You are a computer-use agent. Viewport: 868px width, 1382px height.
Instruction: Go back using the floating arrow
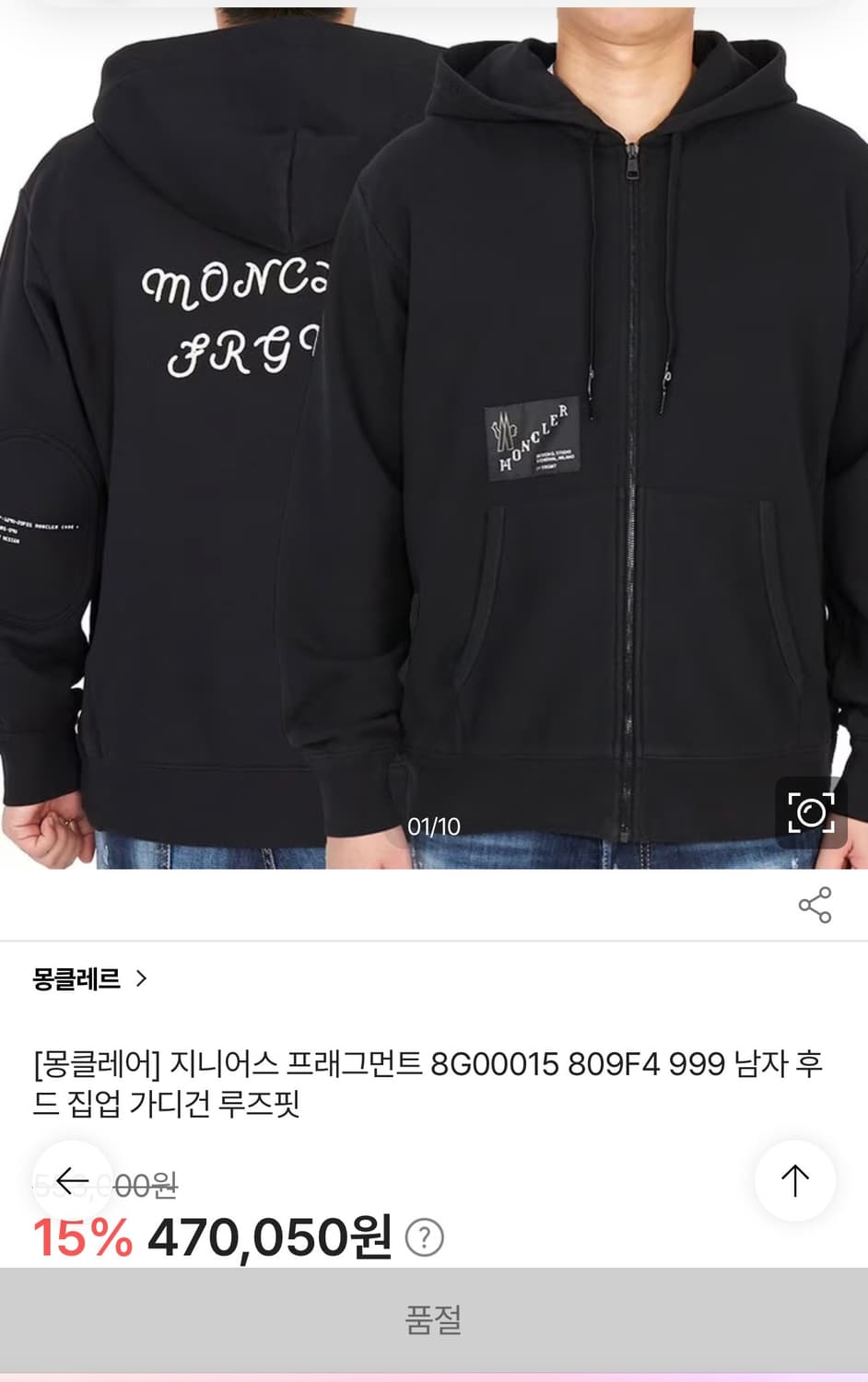coord(72,1180)
